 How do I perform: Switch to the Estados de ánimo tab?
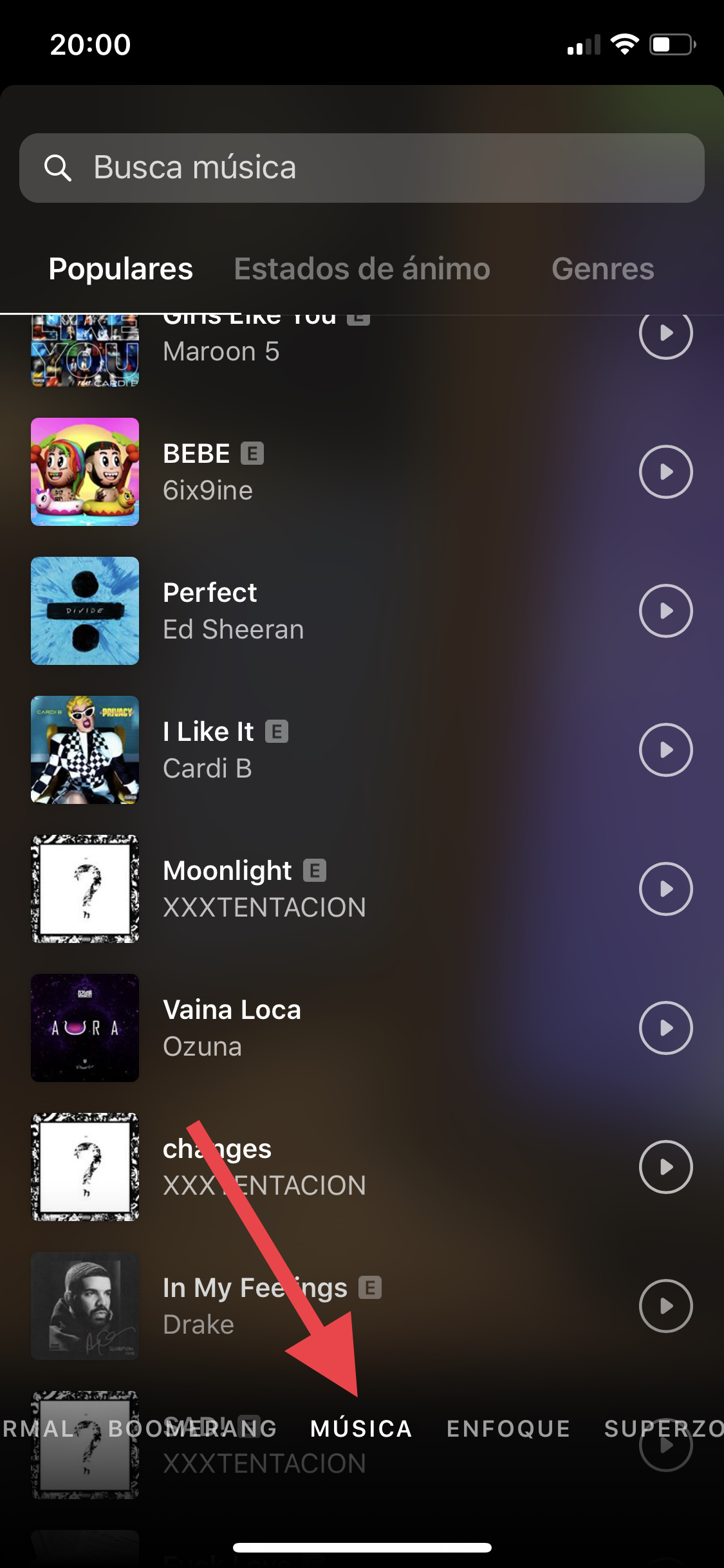(x=362, y=269)
